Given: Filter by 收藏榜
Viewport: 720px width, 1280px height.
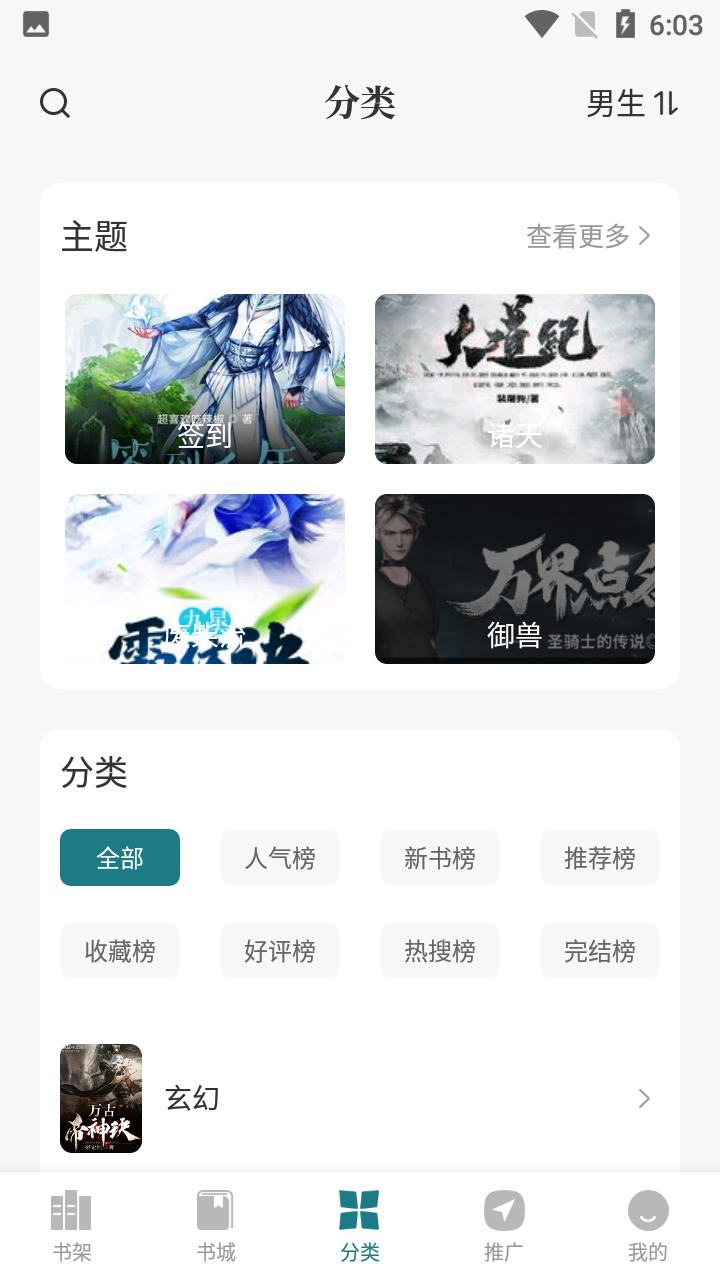Looking at the screenshot, I should 120,951.
